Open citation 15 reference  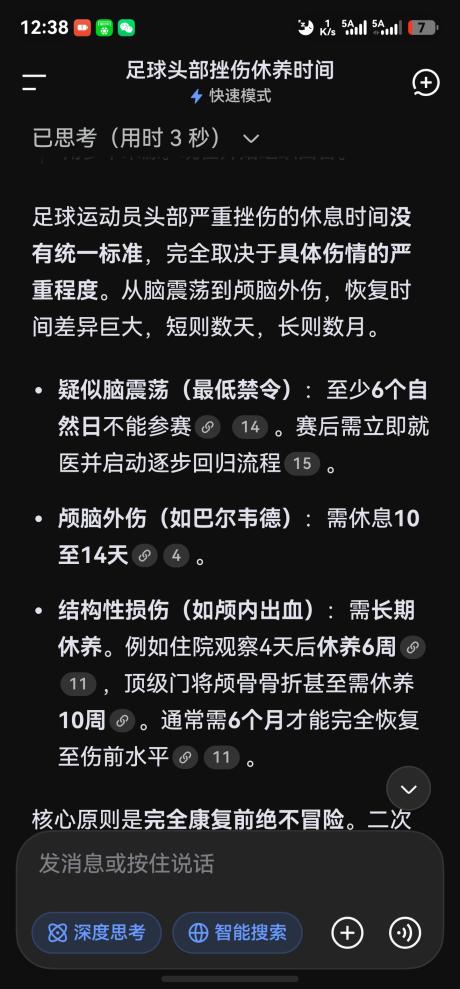point(302,464)
